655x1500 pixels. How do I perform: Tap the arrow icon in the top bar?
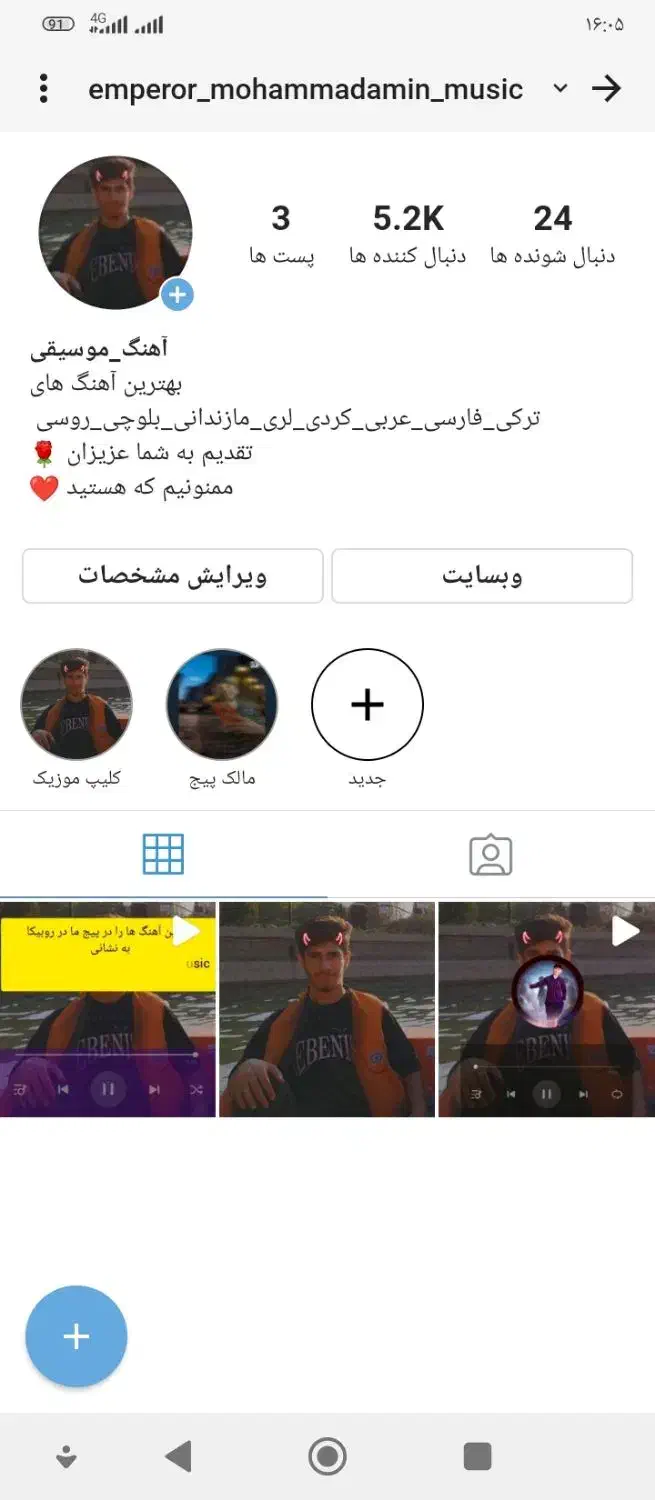pyautogui.click(x=606, y=89)
